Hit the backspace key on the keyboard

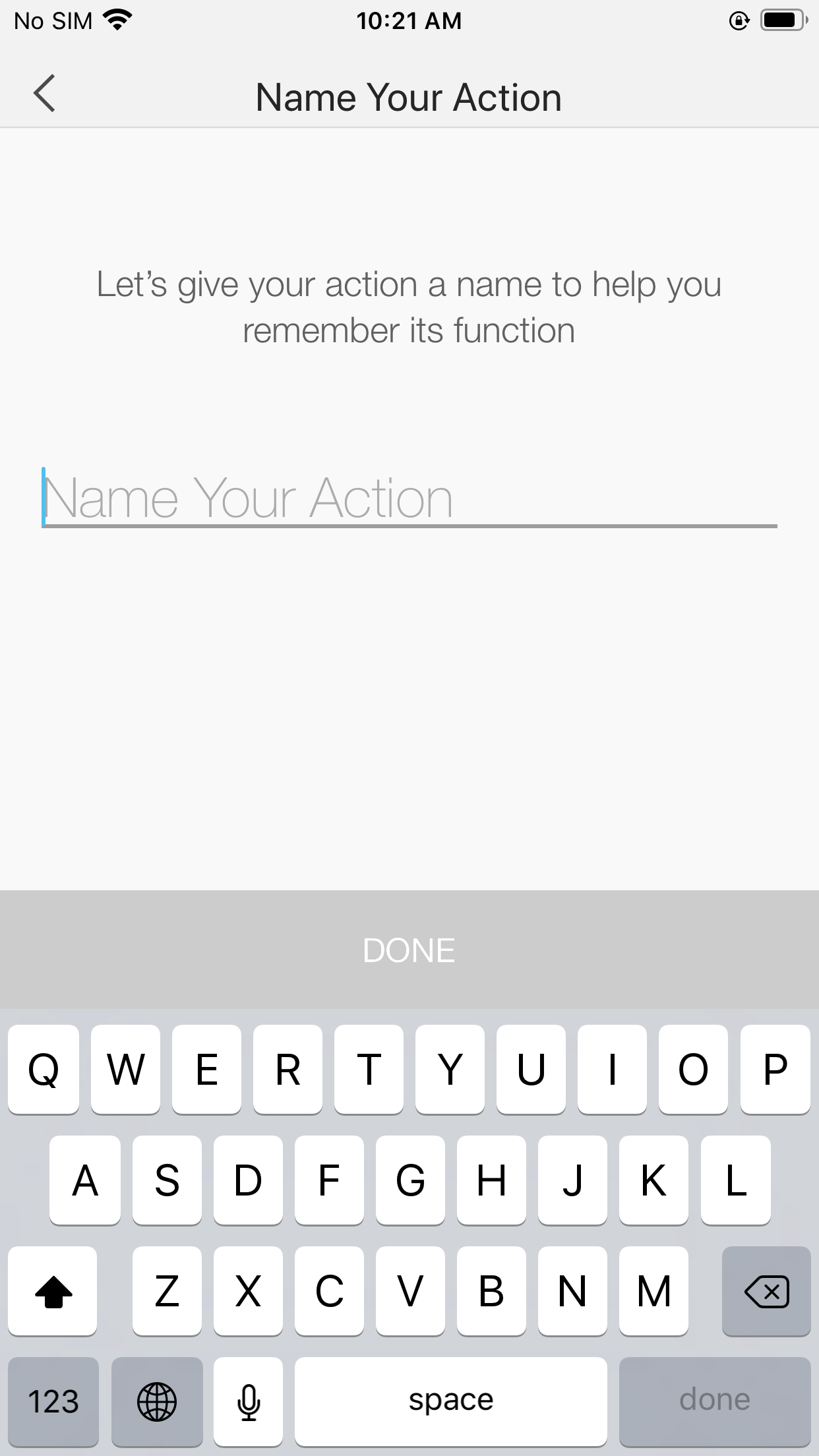point(766,1291)
